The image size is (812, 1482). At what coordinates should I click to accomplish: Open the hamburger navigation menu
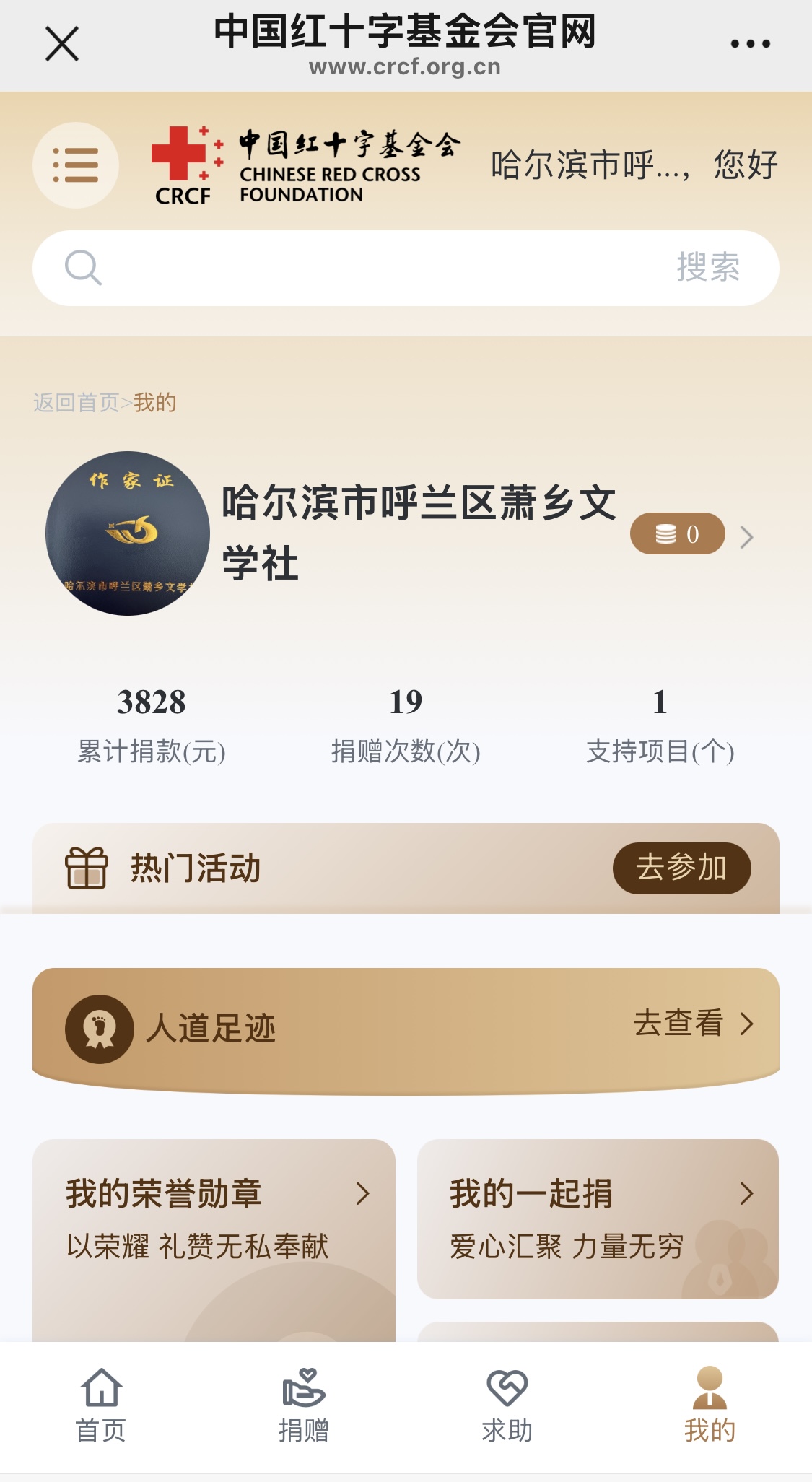(76, 165)
